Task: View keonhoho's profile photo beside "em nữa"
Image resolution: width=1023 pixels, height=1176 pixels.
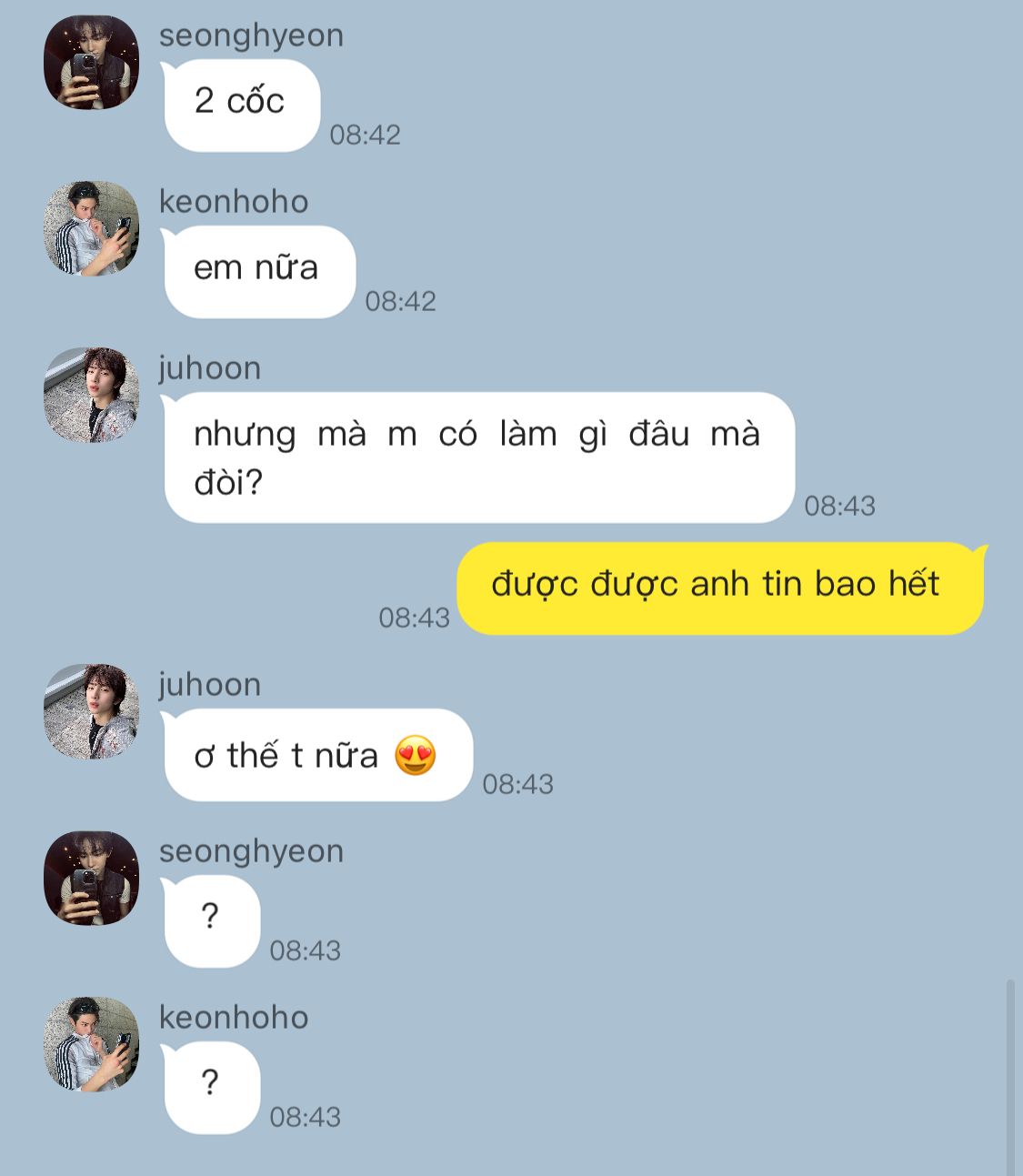Action: (91, 229)
